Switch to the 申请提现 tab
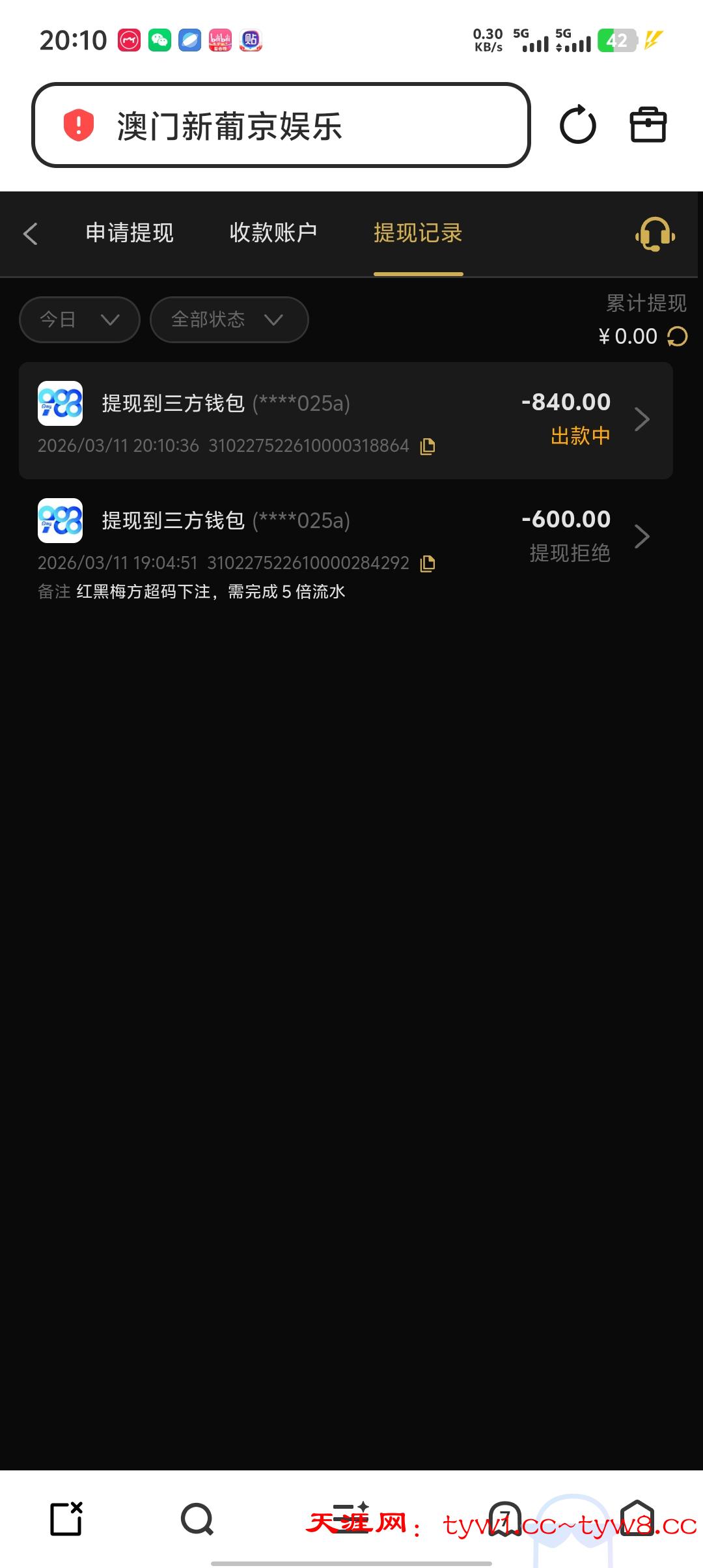The image size is (703, 1568). click(x=130, y=233)
